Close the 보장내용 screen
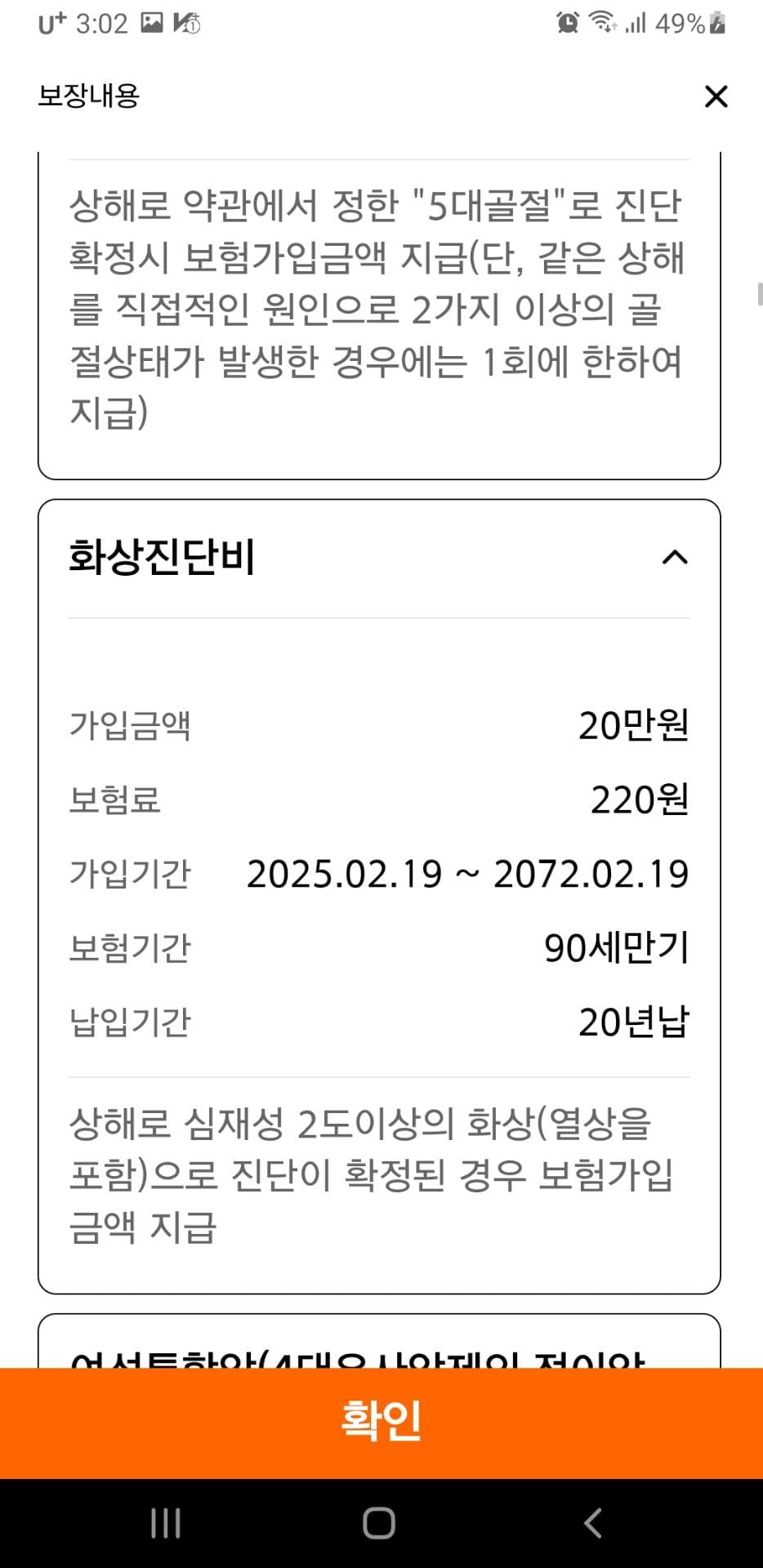This screenshot has width=763, height=1568. pos(716,96)
